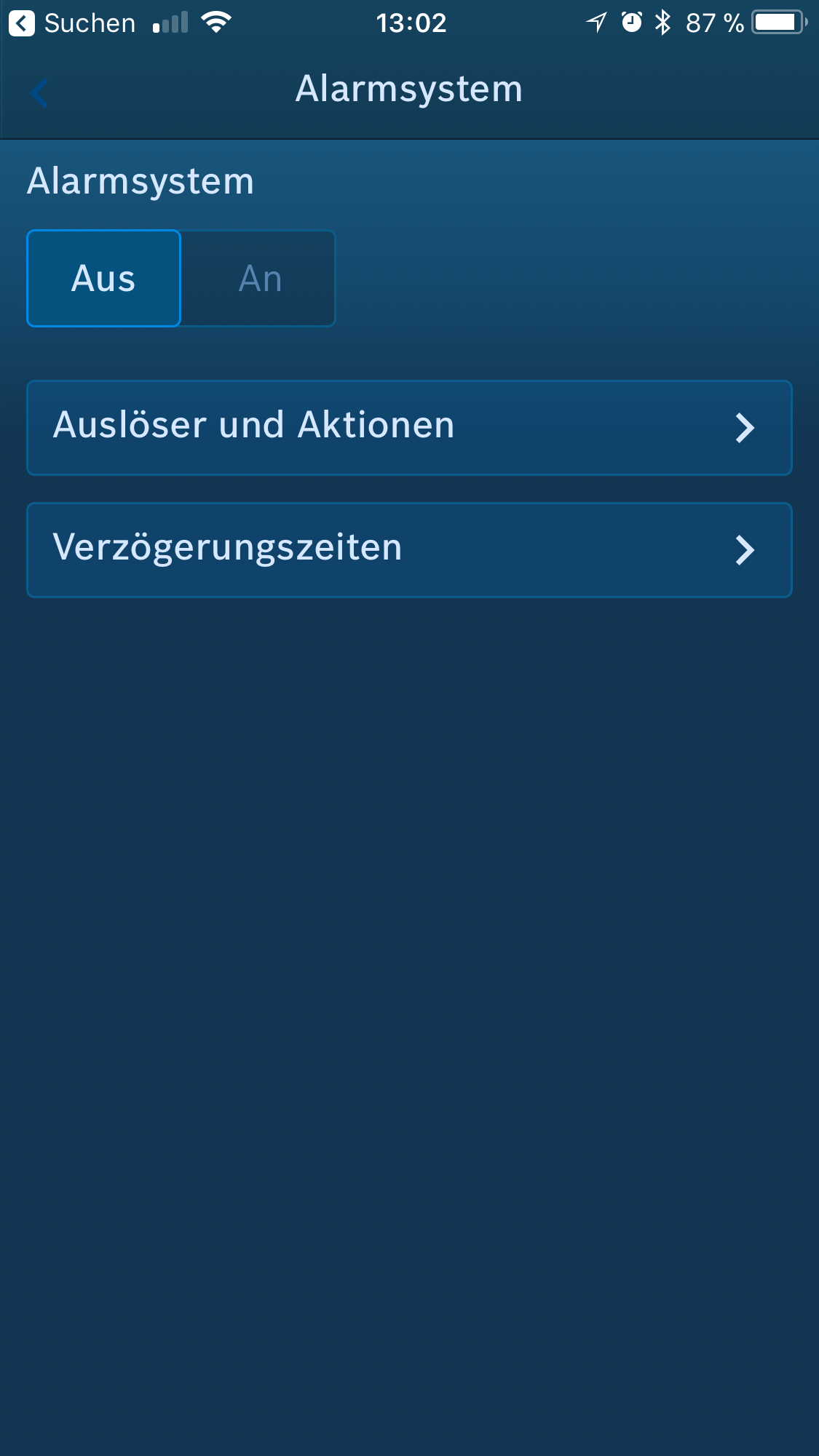The image size is (819, 1456).
Task: Go back using the header arrow
Action: click(39, 93)
